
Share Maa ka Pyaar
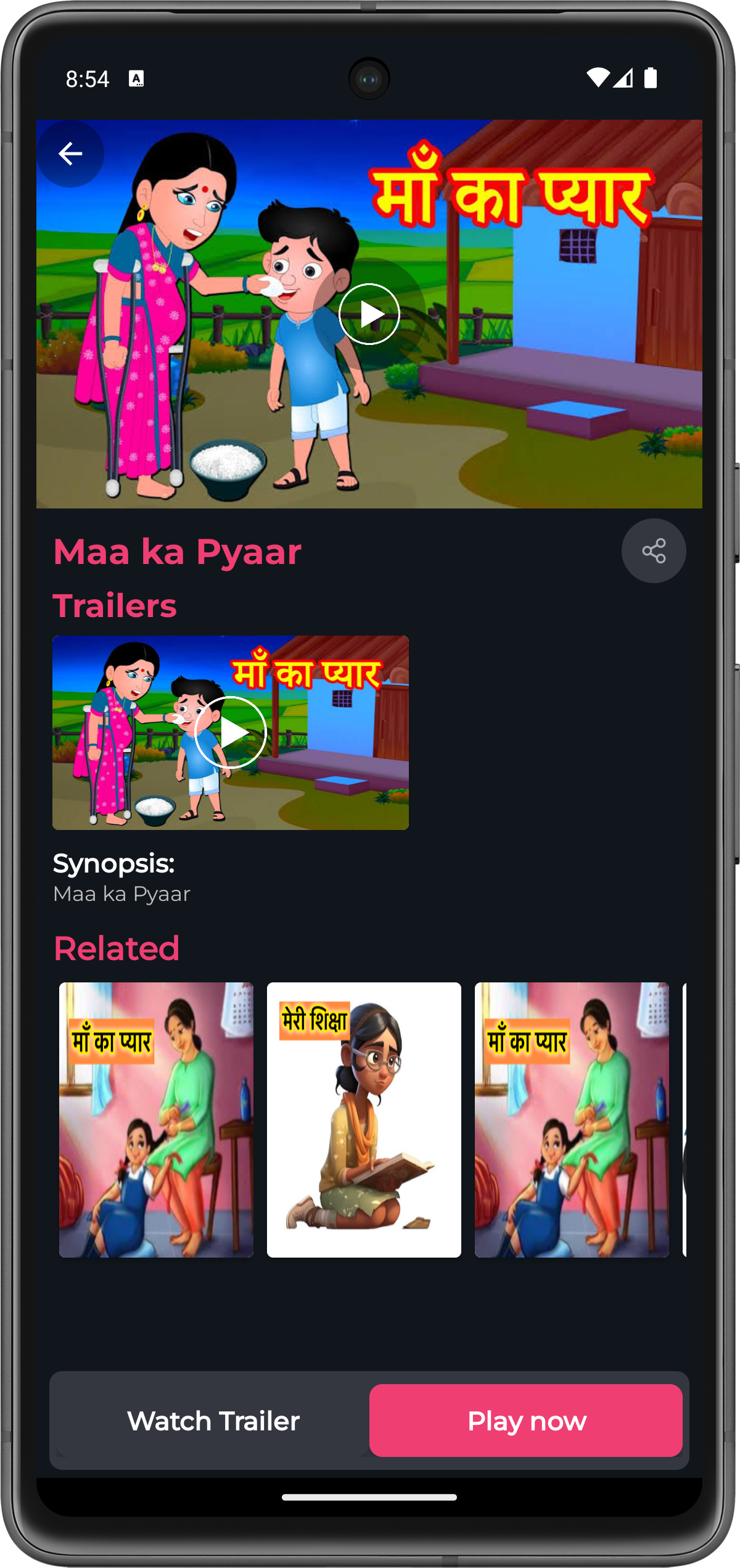(654, 550)
